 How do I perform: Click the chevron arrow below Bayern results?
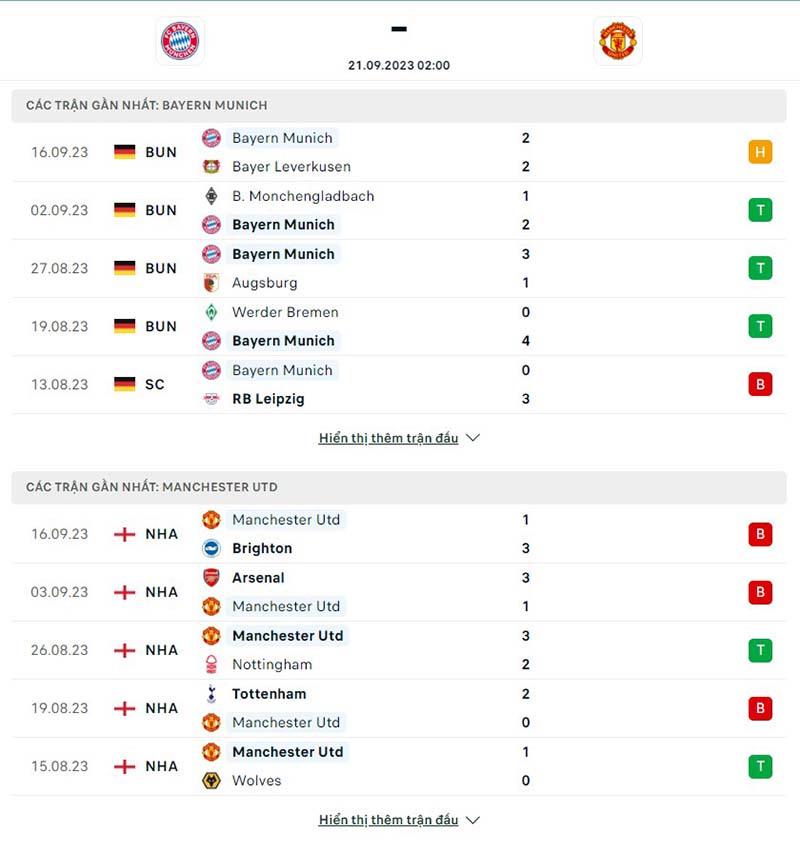tap(472, 437)
